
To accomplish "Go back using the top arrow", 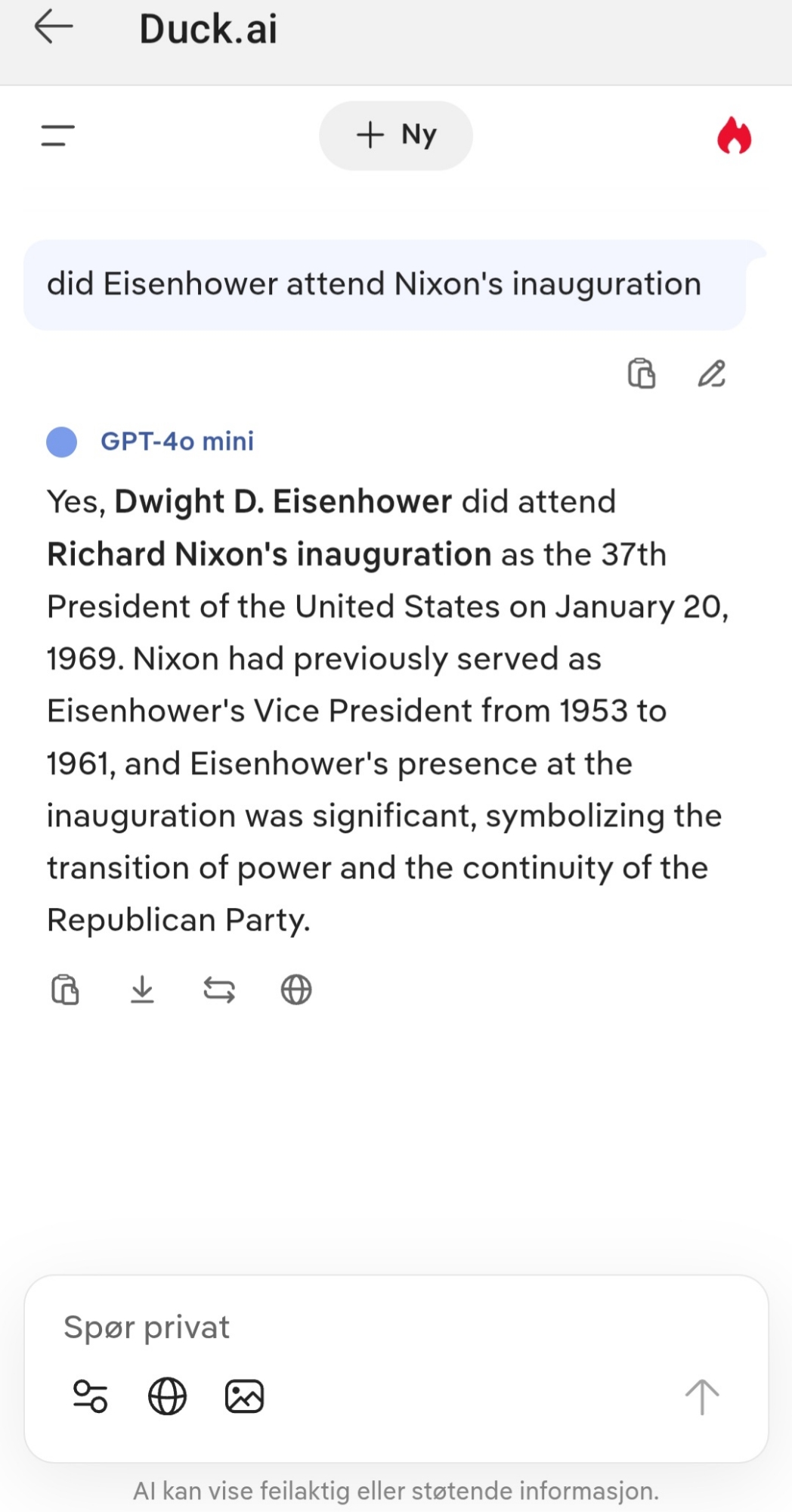I will pyautogui.click(x=54, y=27).
